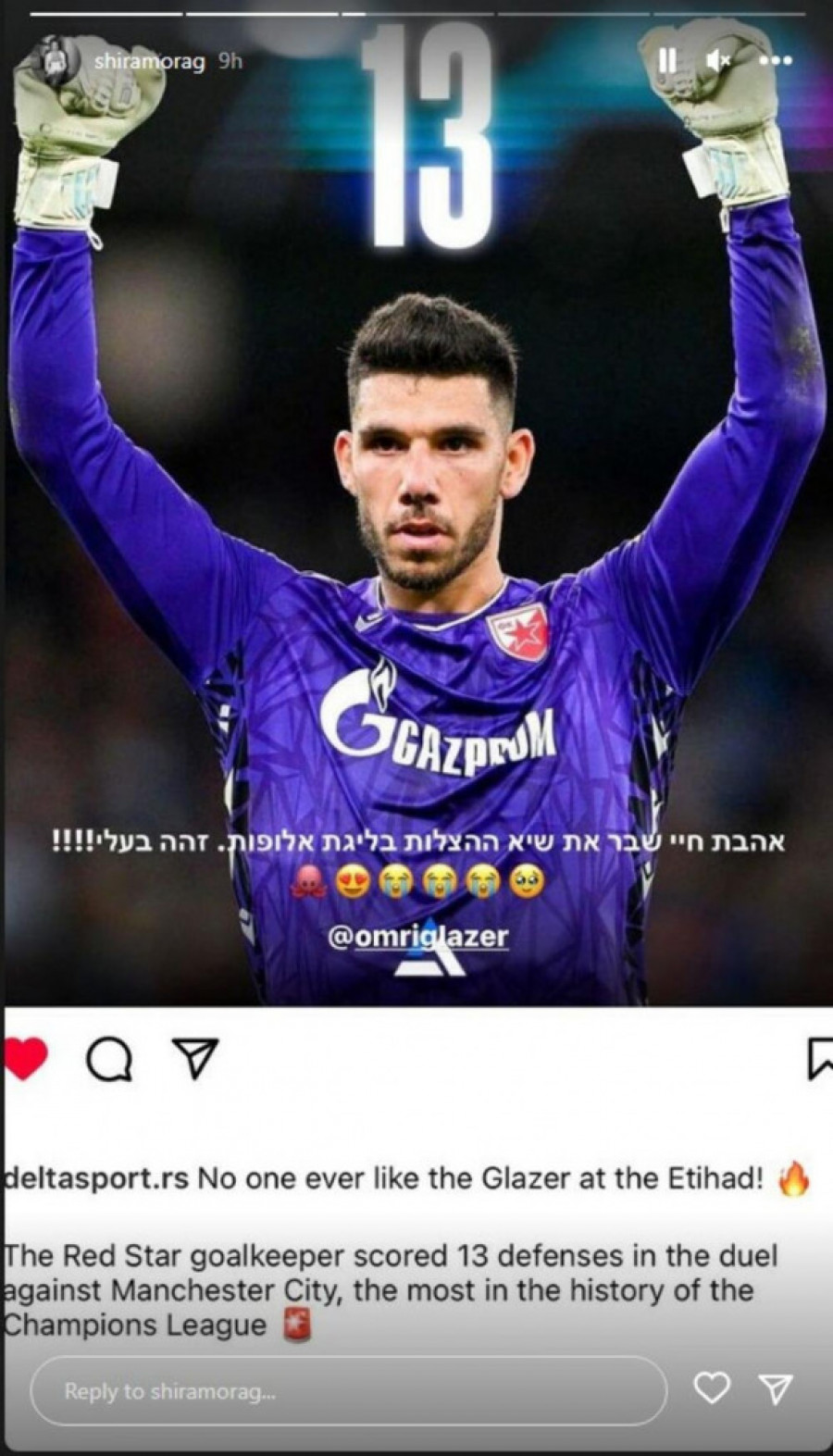This screenshot has width=833, height=1456.
Task: Share the story via the paper plane beside reply
Action: [x=776, y=1388]
